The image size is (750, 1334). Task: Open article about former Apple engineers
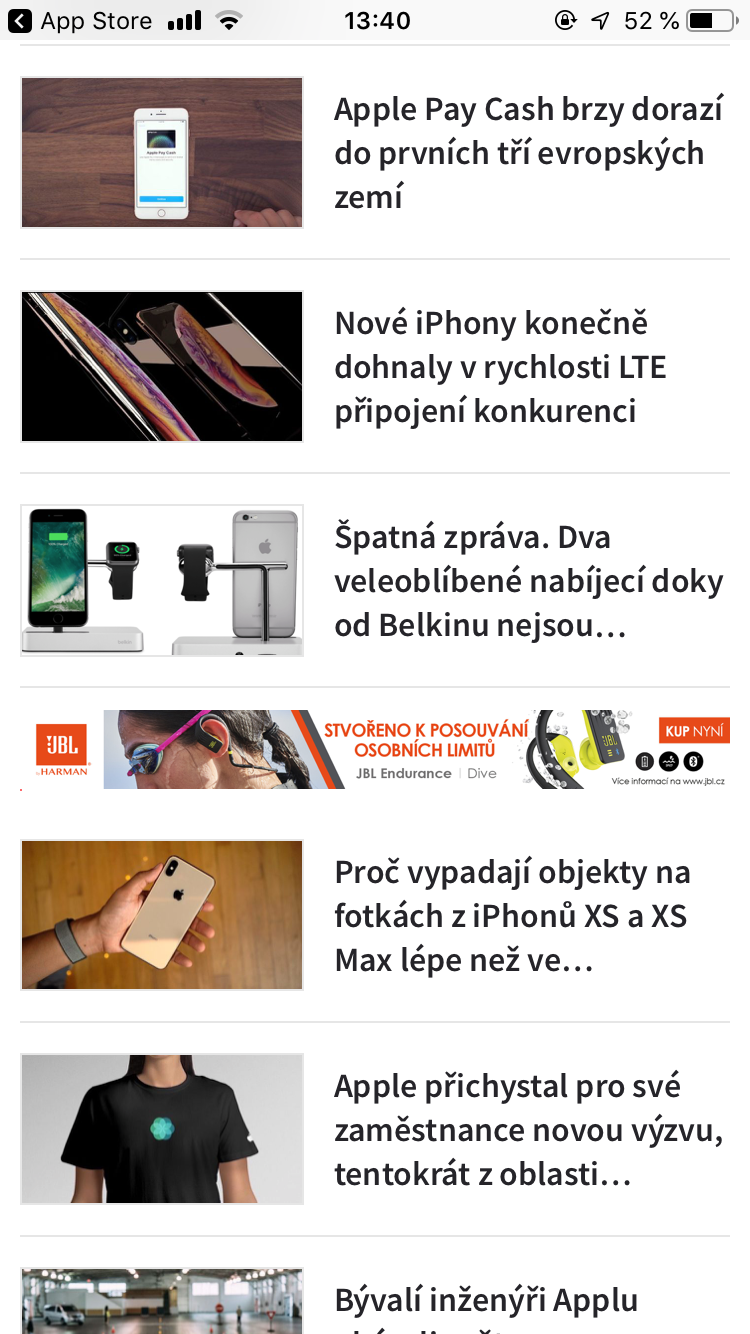tap(486, 1300)
